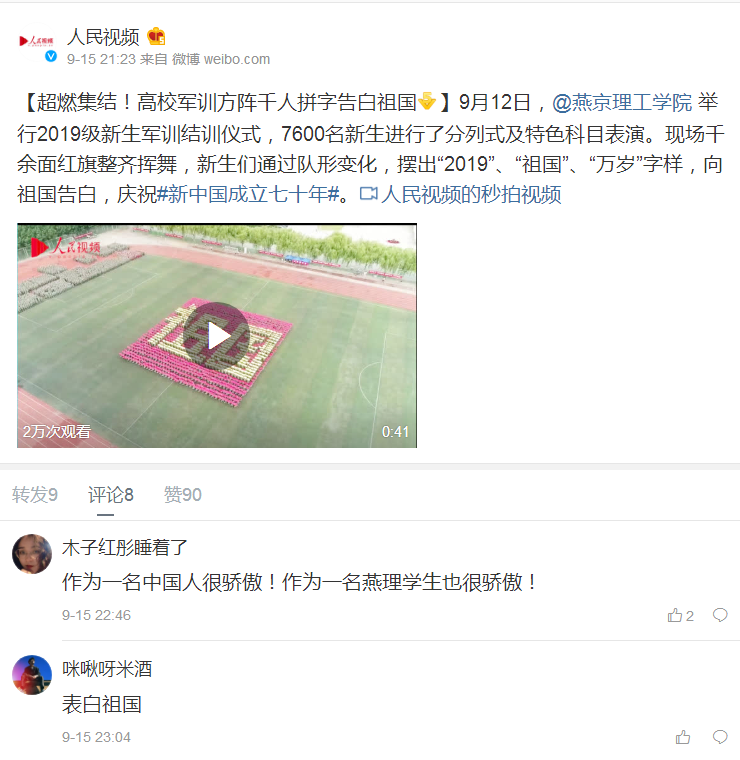
Task: Open 木子红彤睡着了 user avatar
Action: point(32,554)
